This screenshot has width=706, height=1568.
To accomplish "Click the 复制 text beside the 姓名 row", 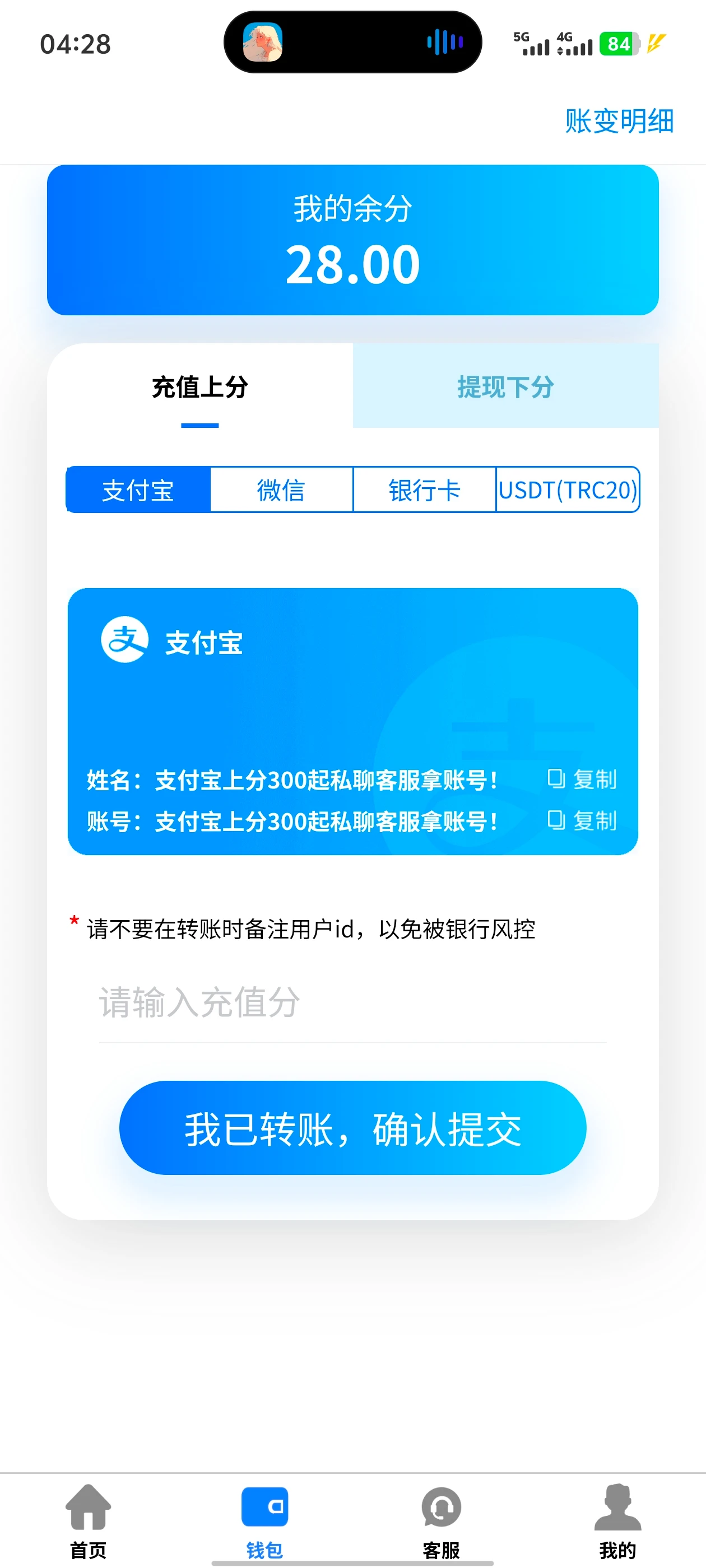I will pyautogui.click(x=594, y=778).
